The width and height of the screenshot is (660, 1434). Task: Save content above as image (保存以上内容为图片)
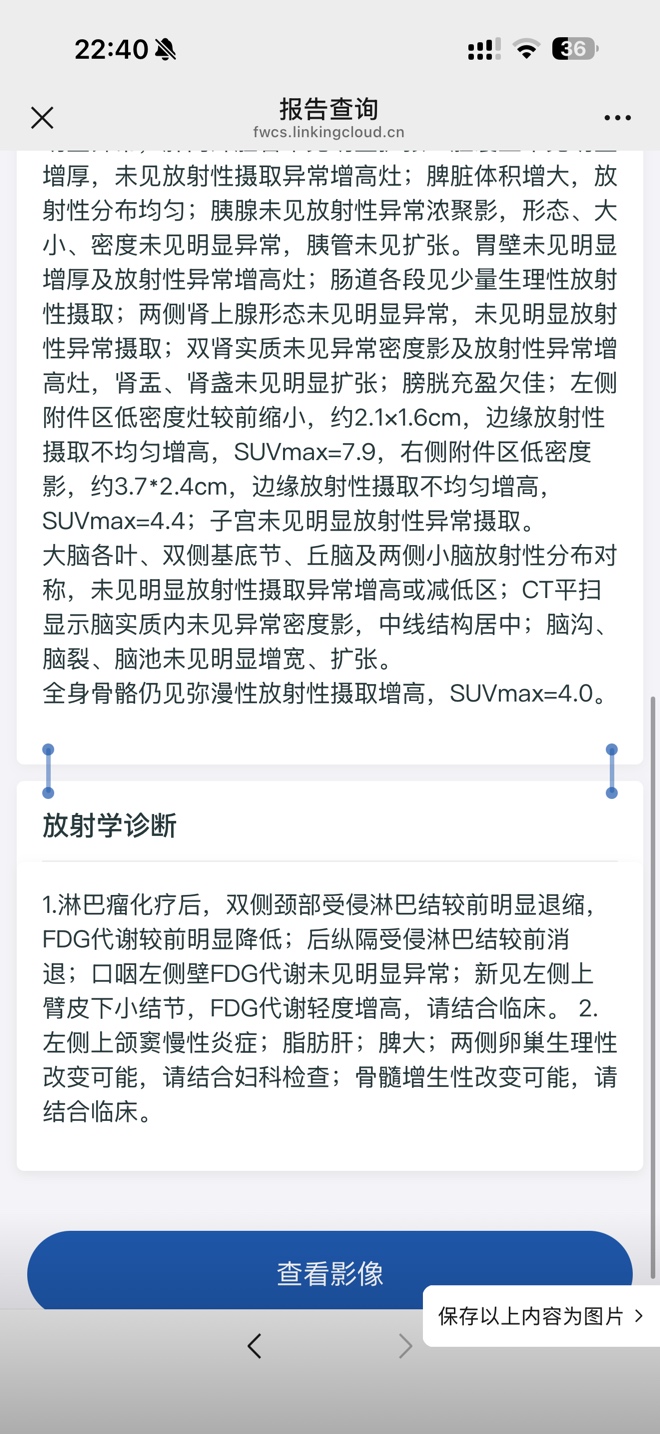coord(540,1316)
